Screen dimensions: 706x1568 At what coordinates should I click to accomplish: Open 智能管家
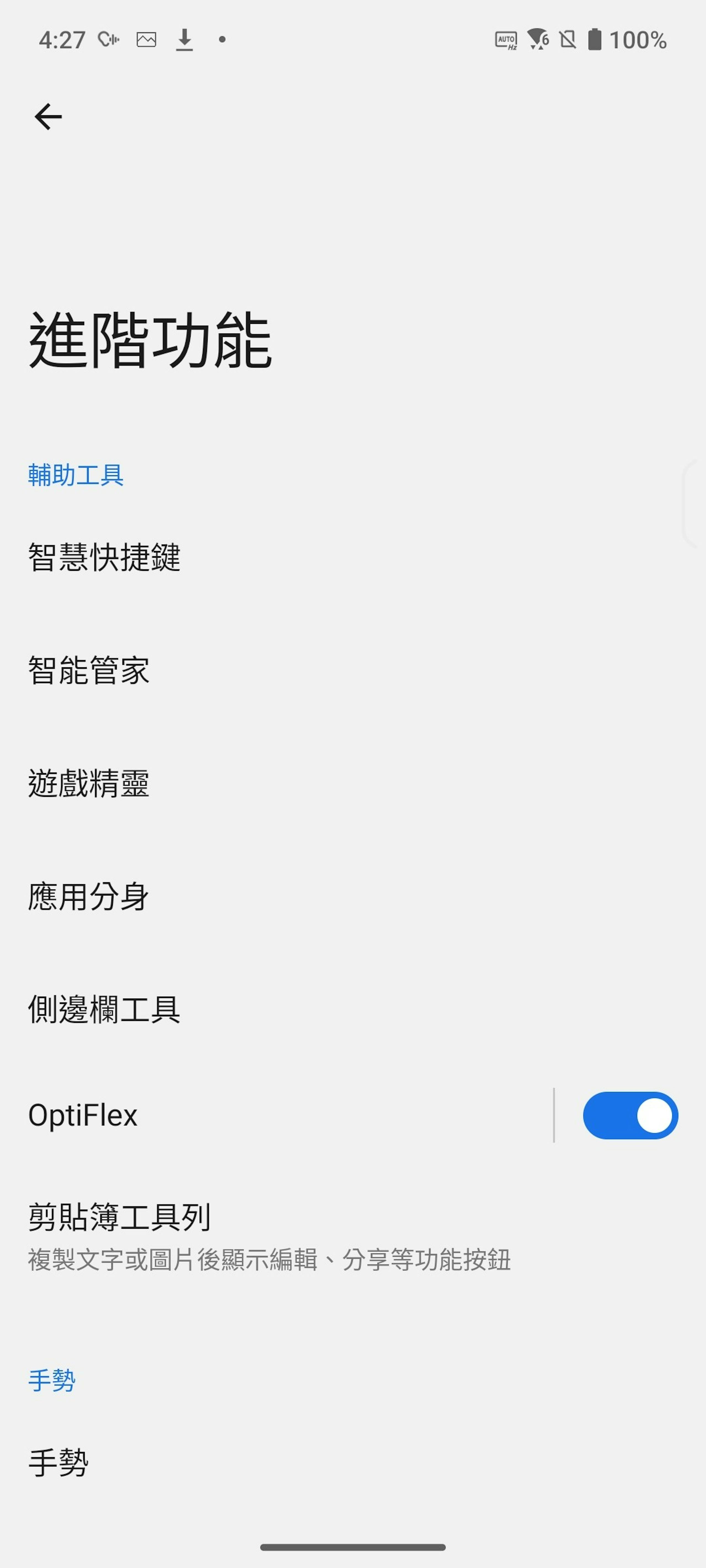pos(353,670)
